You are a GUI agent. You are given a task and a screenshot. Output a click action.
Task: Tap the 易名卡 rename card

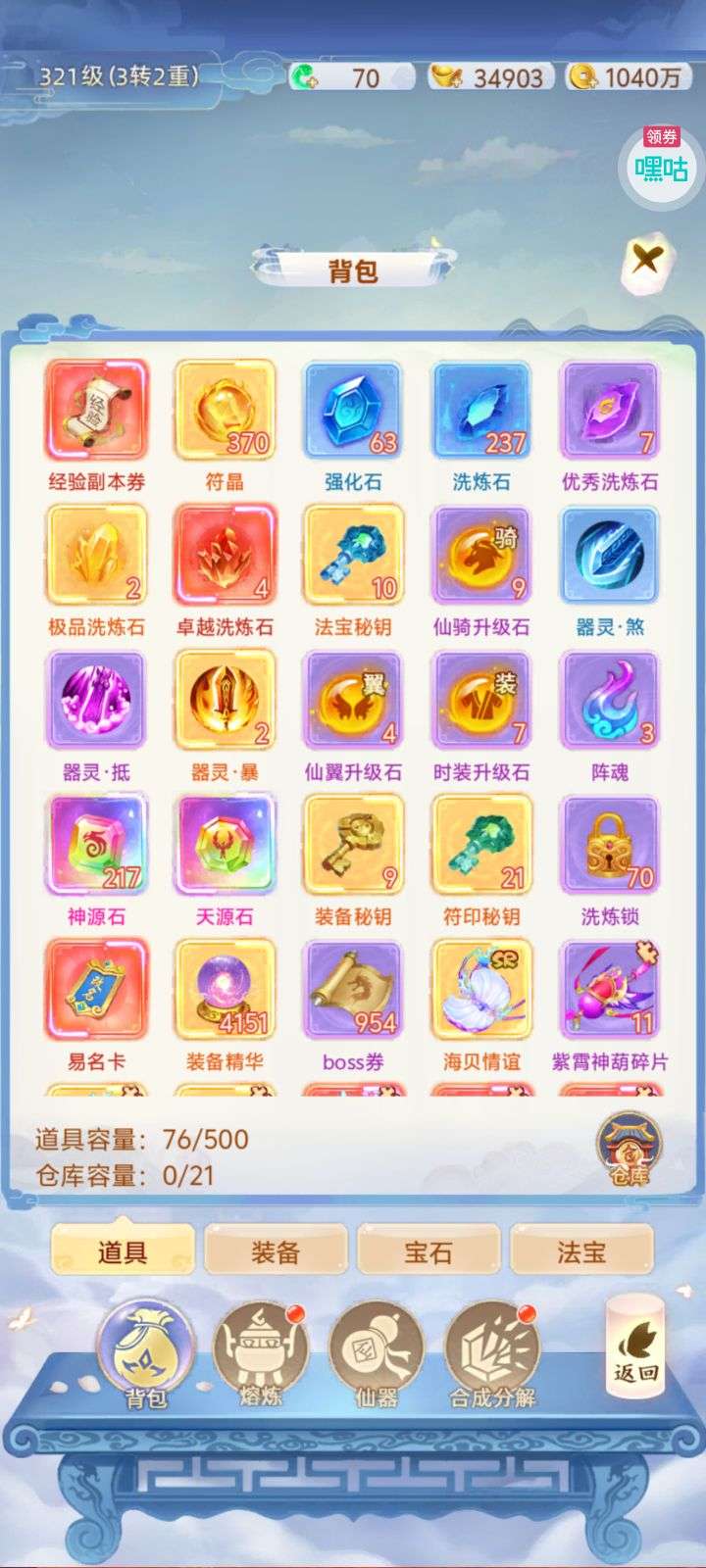point(96,990)
